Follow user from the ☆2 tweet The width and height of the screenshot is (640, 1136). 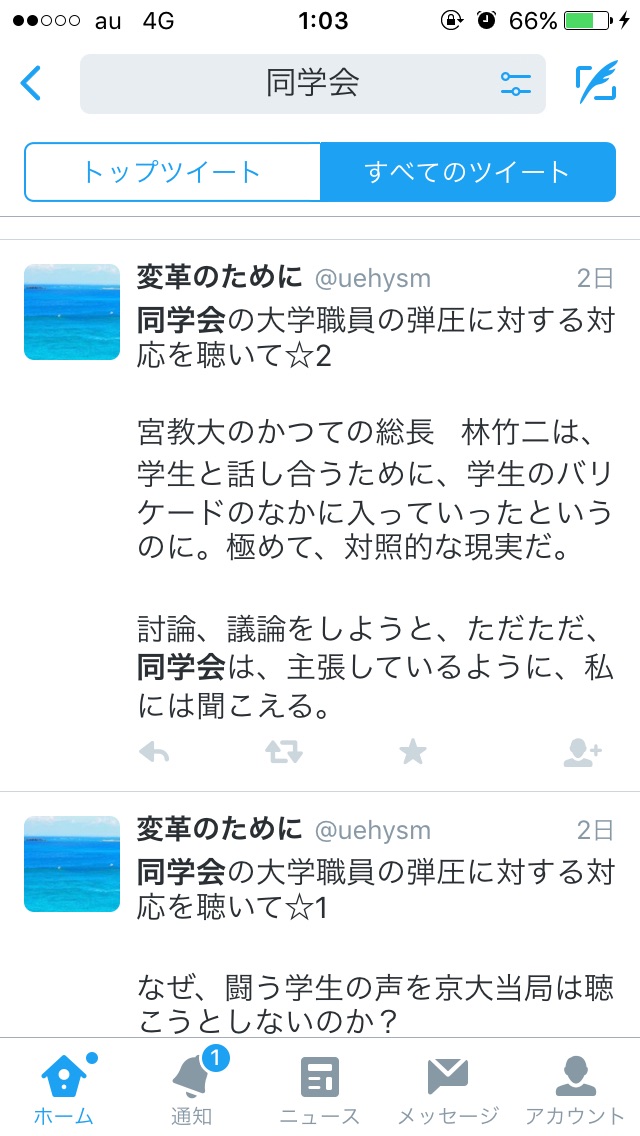click(581, 752)
